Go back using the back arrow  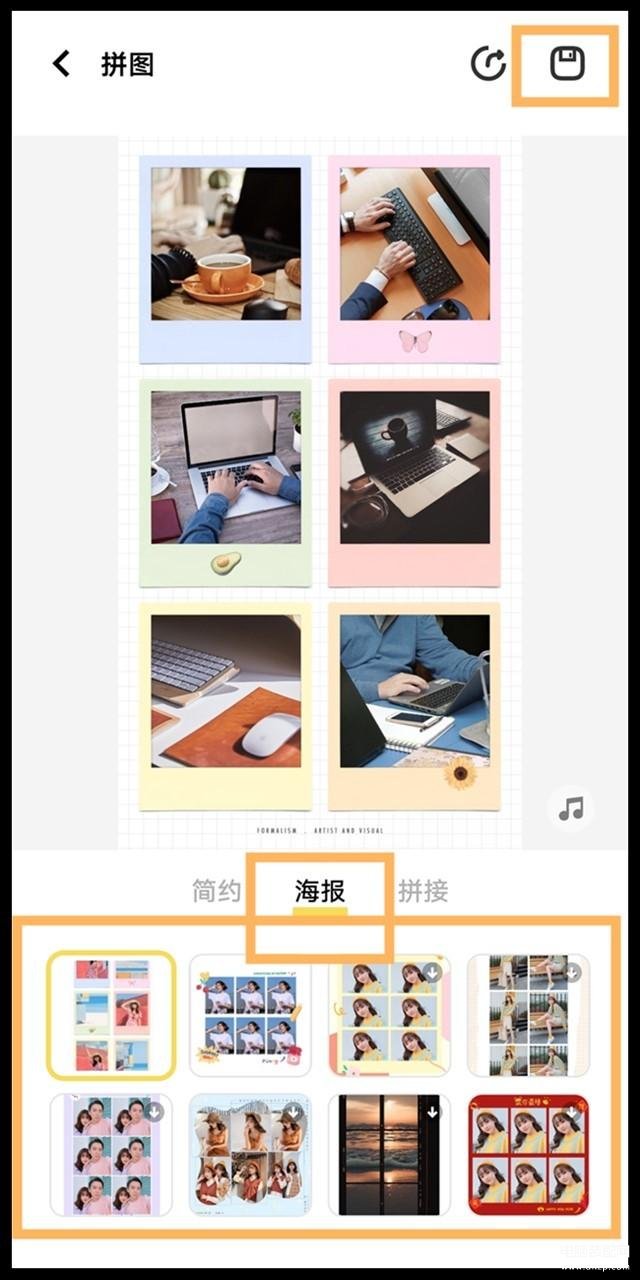(x=62, y=65)
